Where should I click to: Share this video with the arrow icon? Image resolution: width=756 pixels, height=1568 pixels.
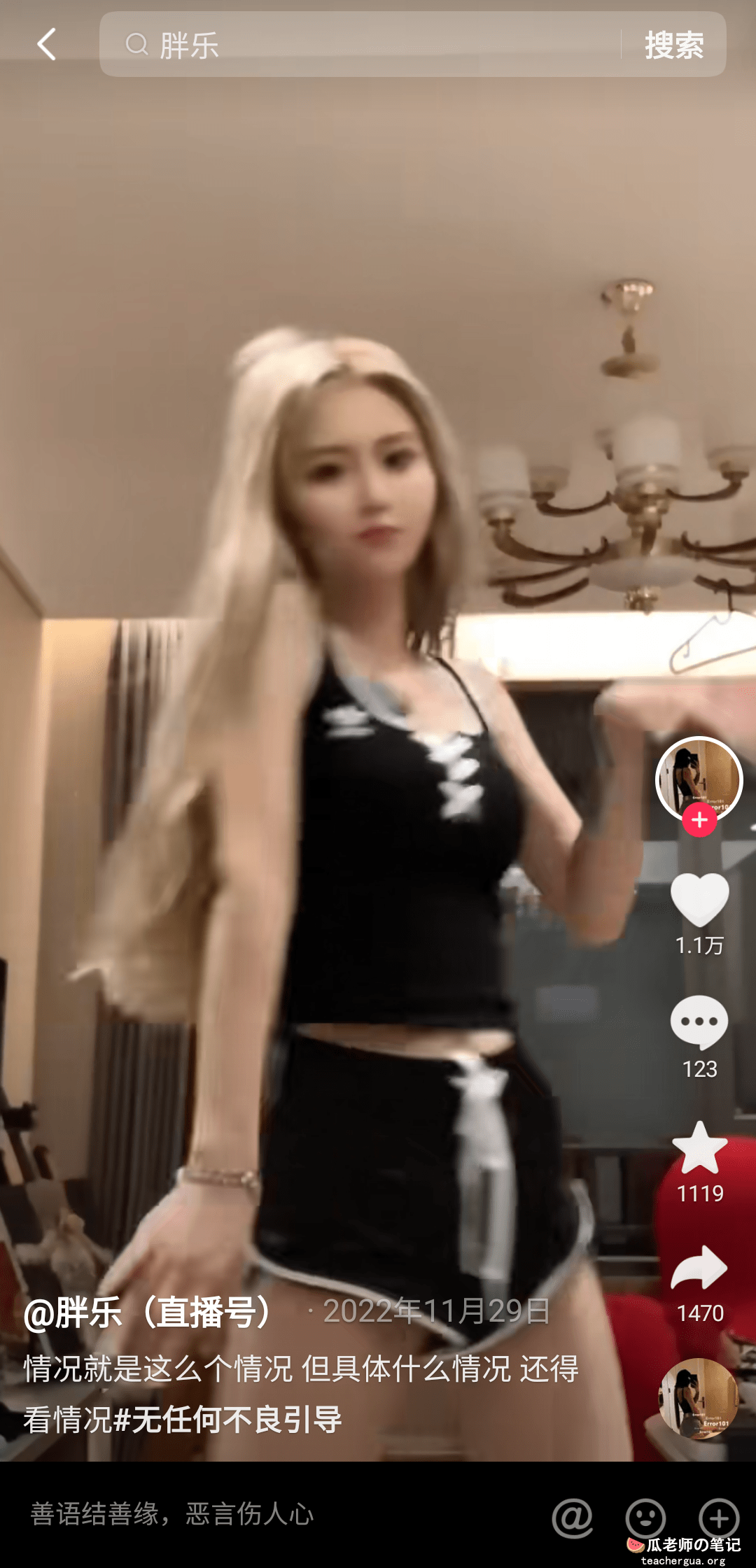point(699,1269)
